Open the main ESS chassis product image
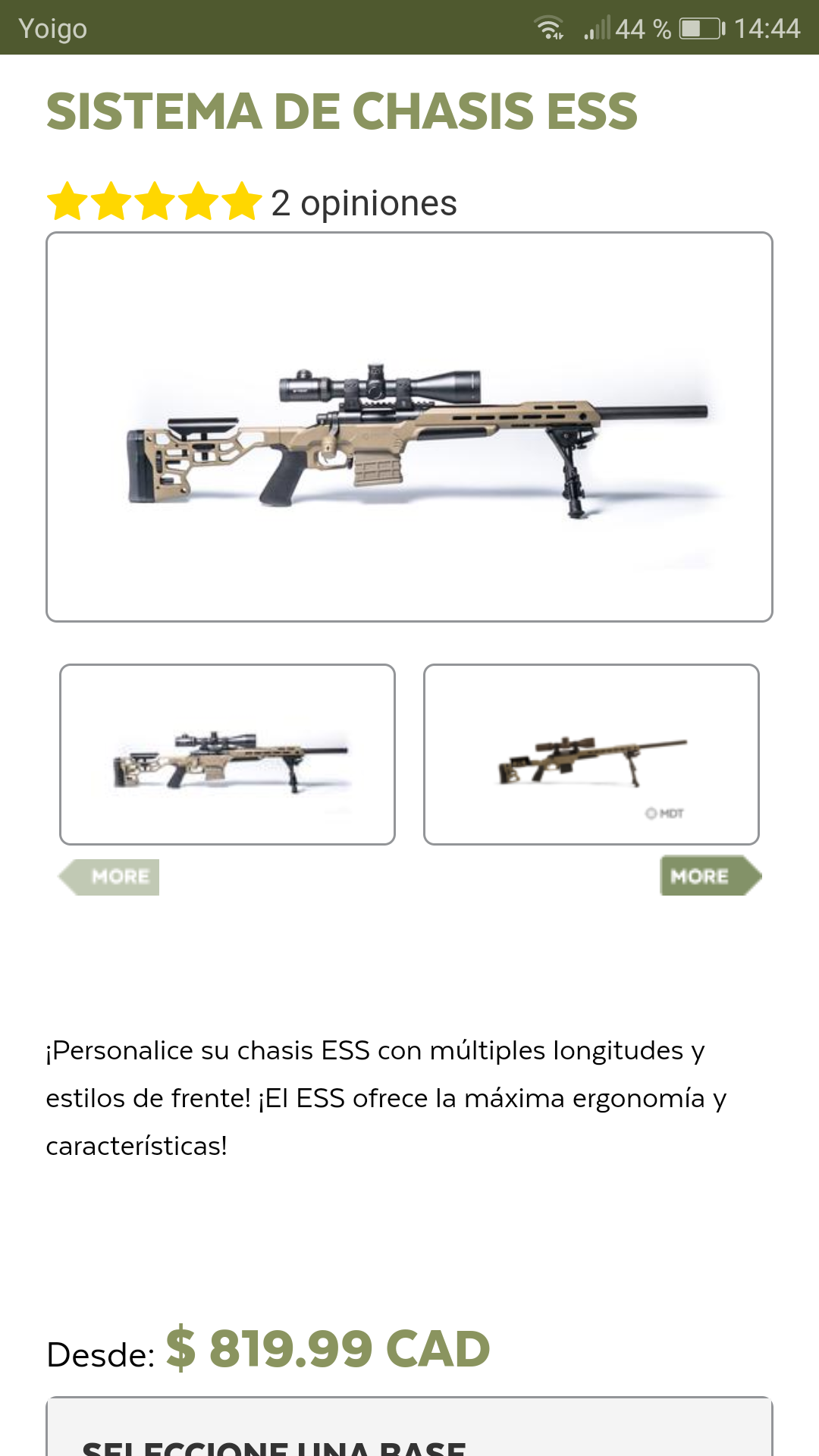Image resolution: width=819 pixels, height=1456 pixels. [x=409, y=427]
